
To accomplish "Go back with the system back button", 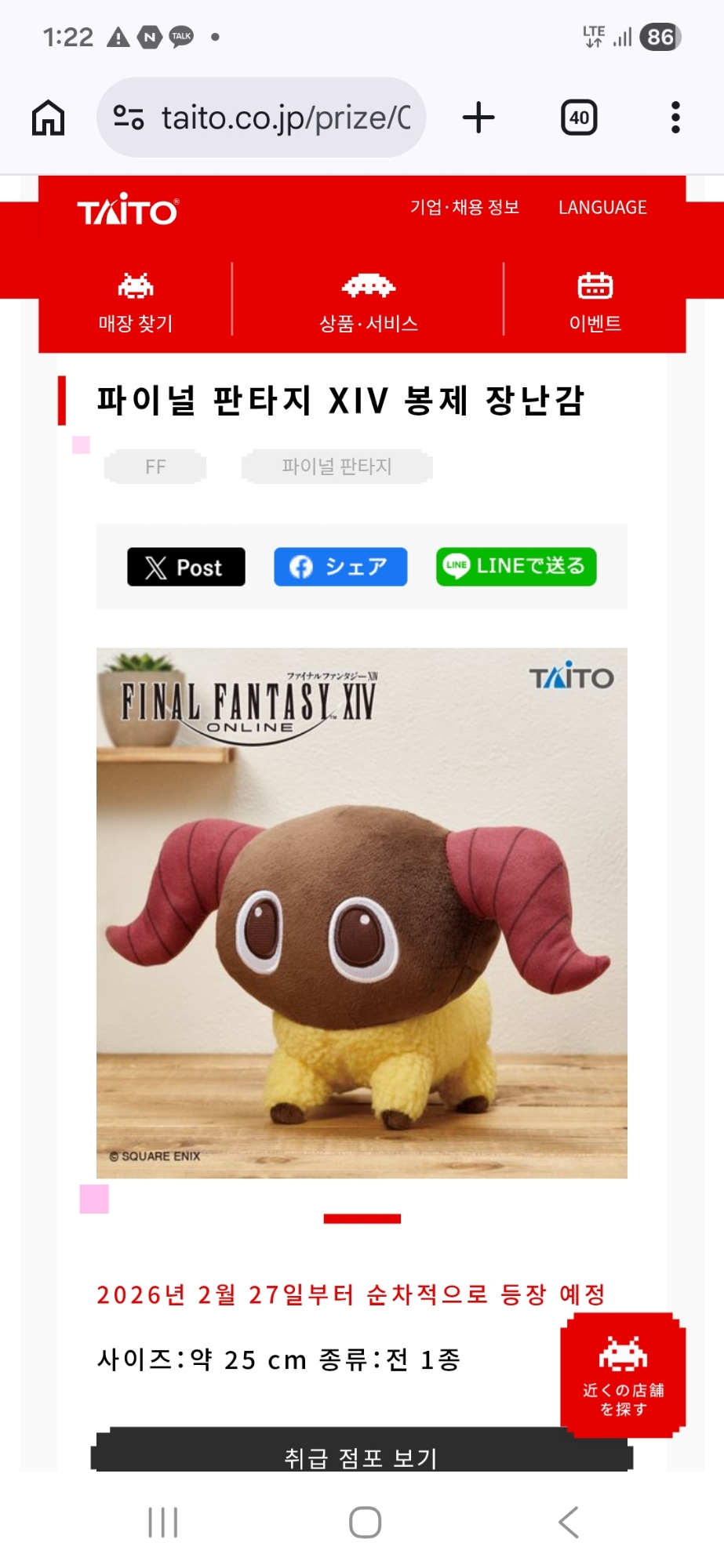I will pos(569,1523).
